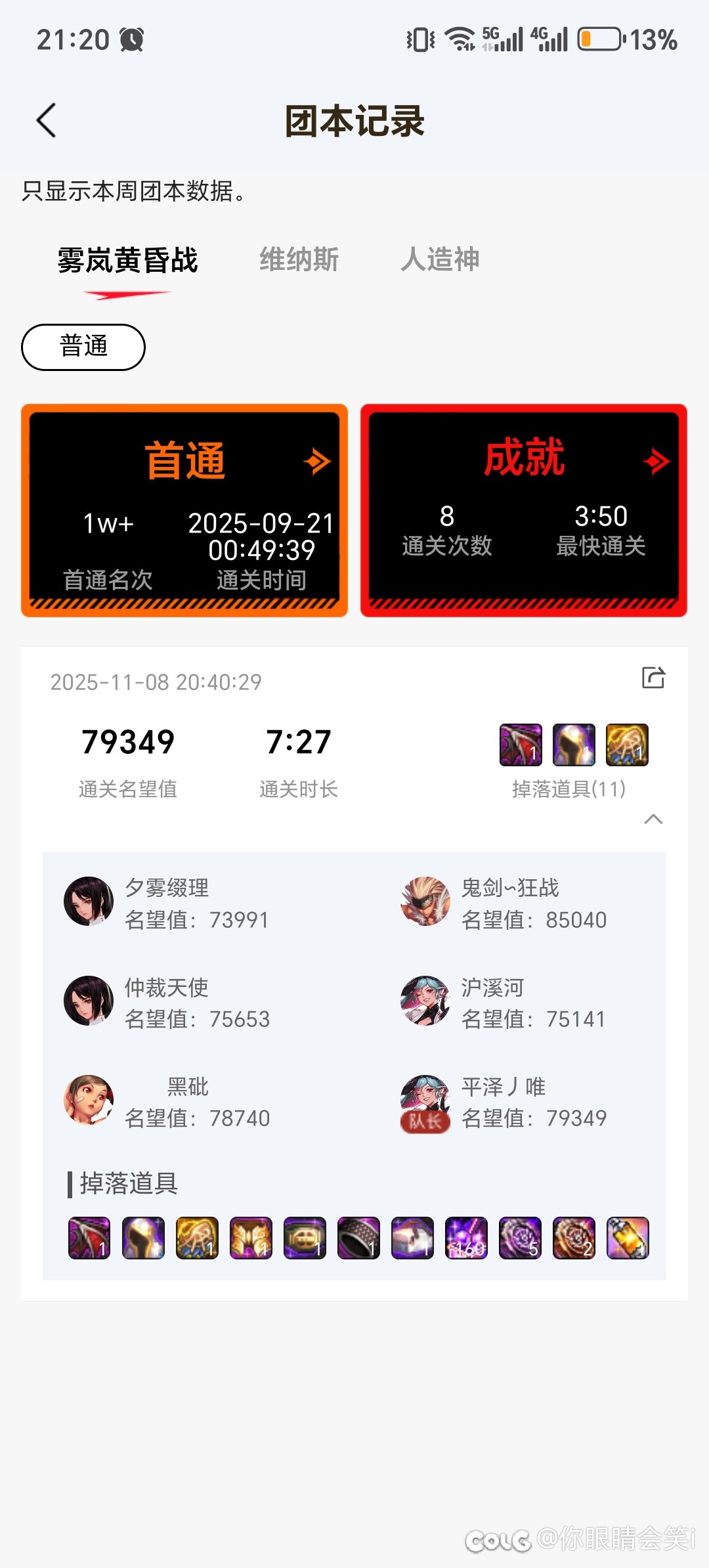The image size is (709, 1568).
Task: Switch to the 人造神 tab
Action: click(440, 260)
